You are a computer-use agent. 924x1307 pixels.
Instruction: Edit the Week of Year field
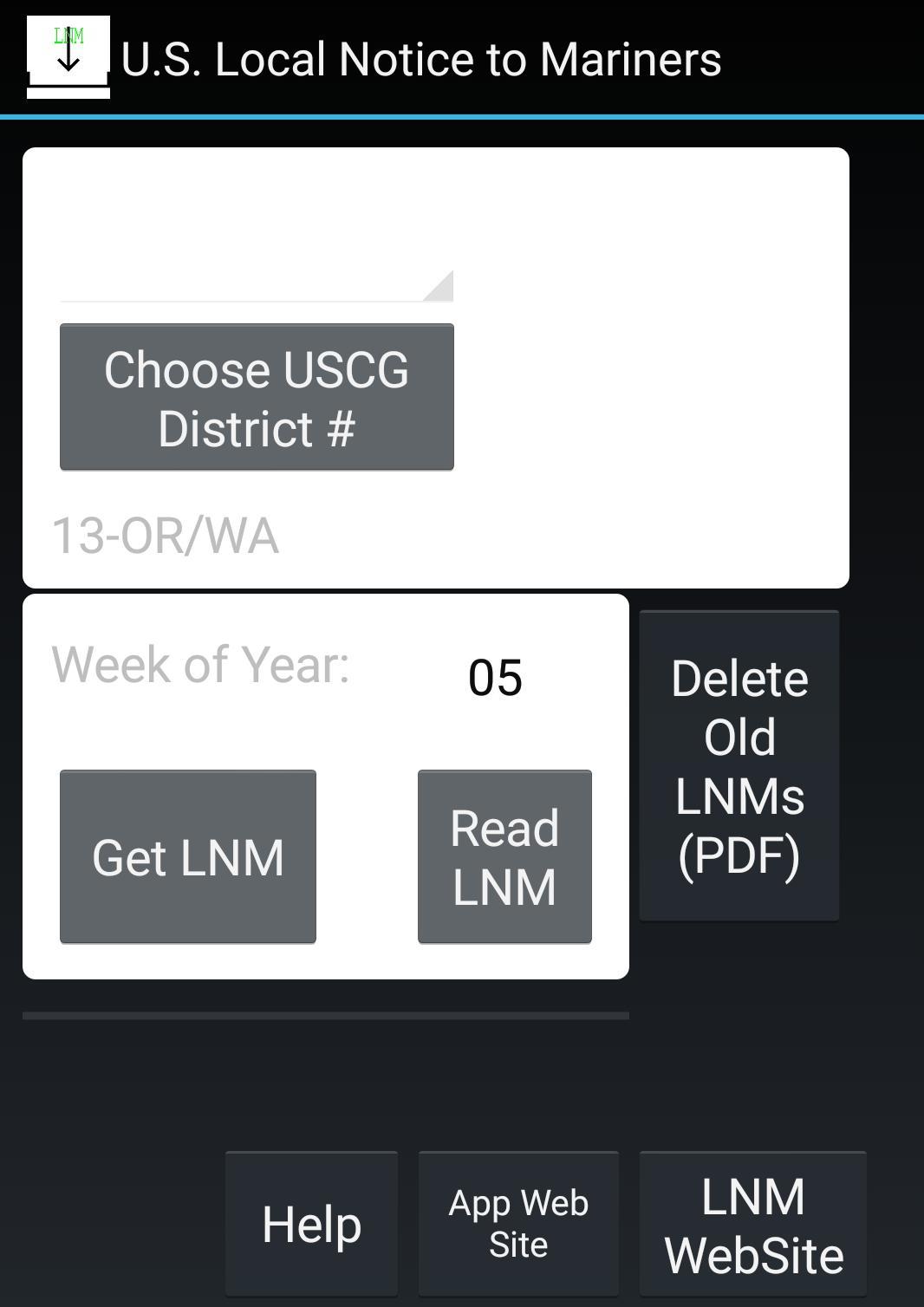tap(495, 678)
